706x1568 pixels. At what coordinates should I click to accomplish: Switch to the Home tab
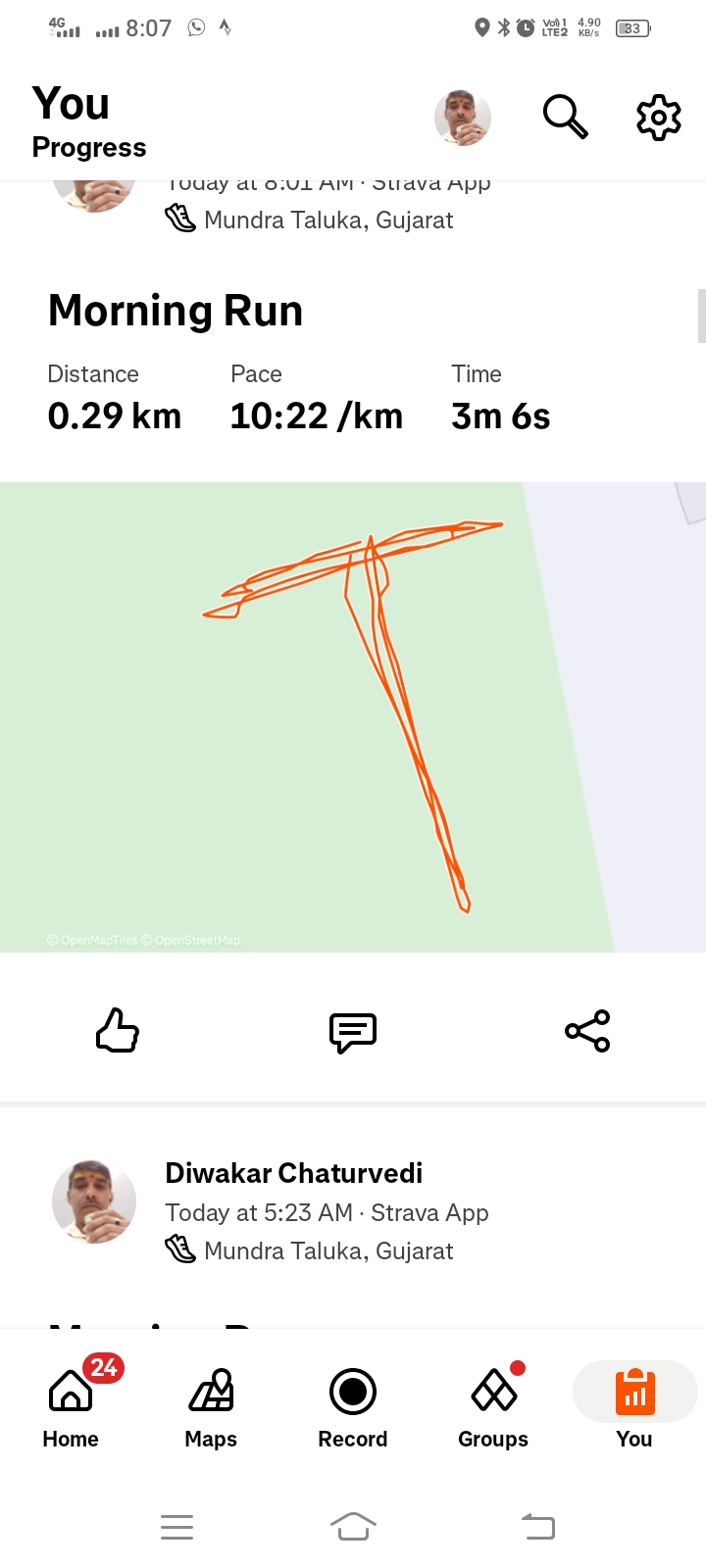(x=71, y=1406)
